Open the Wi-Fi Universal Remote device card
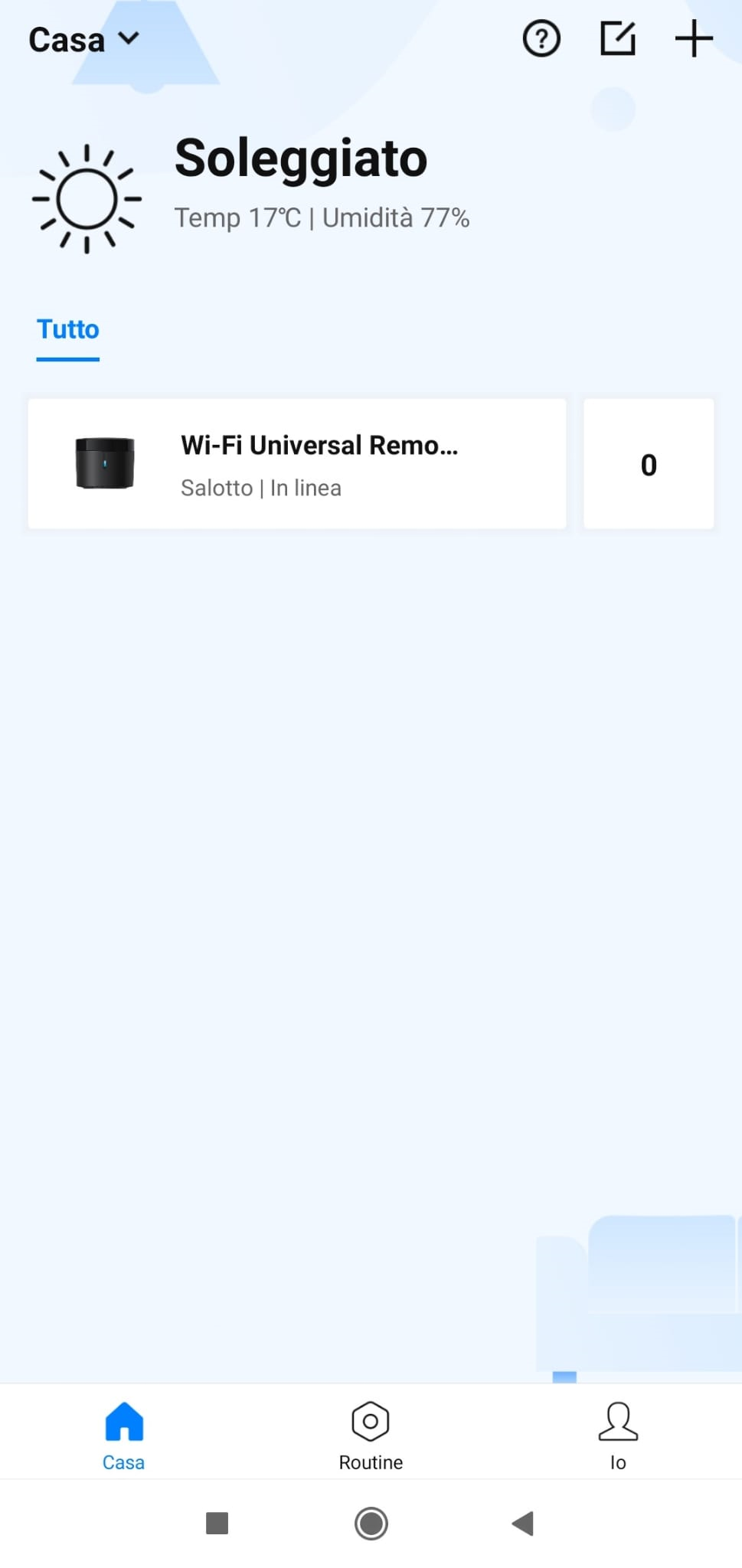Screen dimensions: 742x1568 pyautogui.click(x=297, y=463)
